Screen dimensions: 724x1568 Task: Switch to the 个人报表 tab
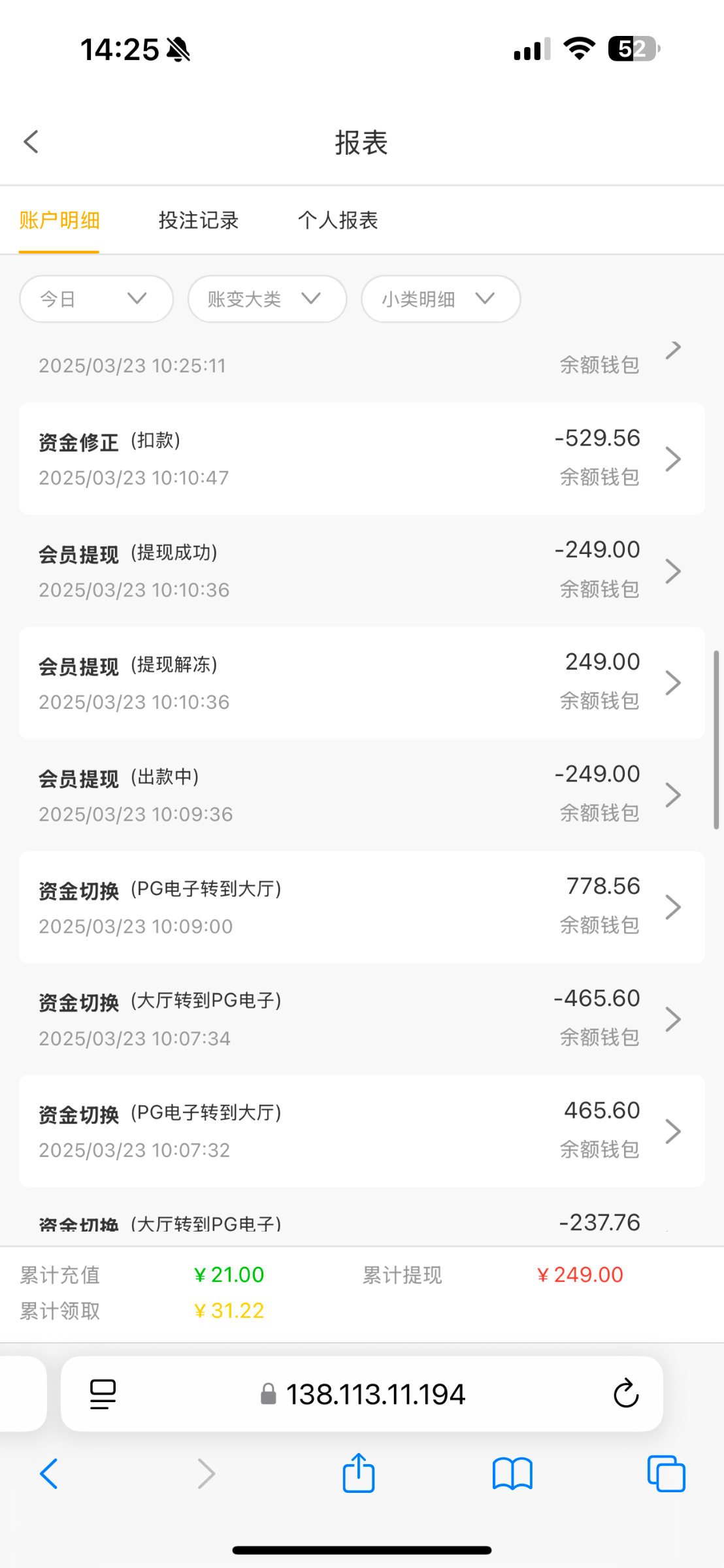click(x=338, y=220)
